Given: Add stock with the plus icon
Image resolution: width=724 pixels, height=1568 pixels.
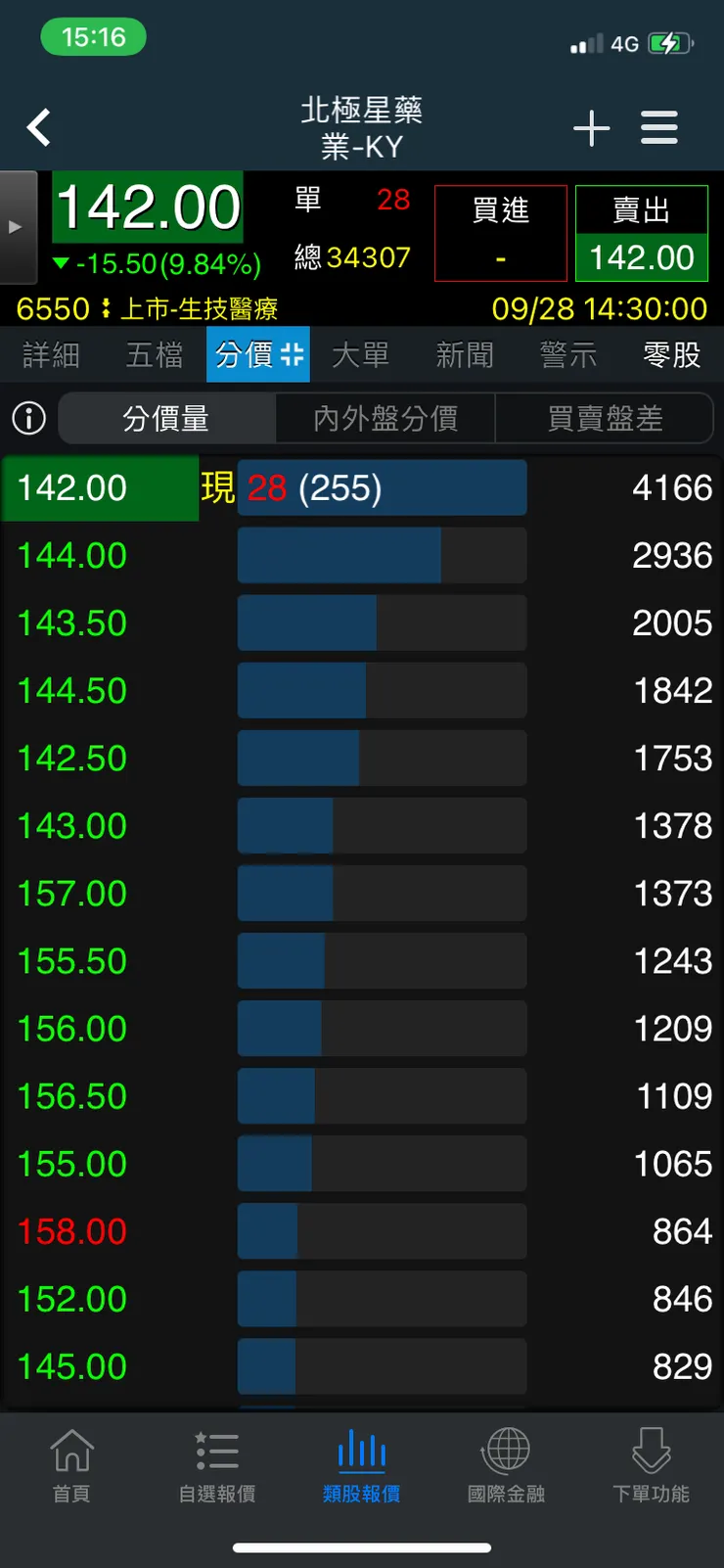Looking at the screenshot, I should 591,128.
